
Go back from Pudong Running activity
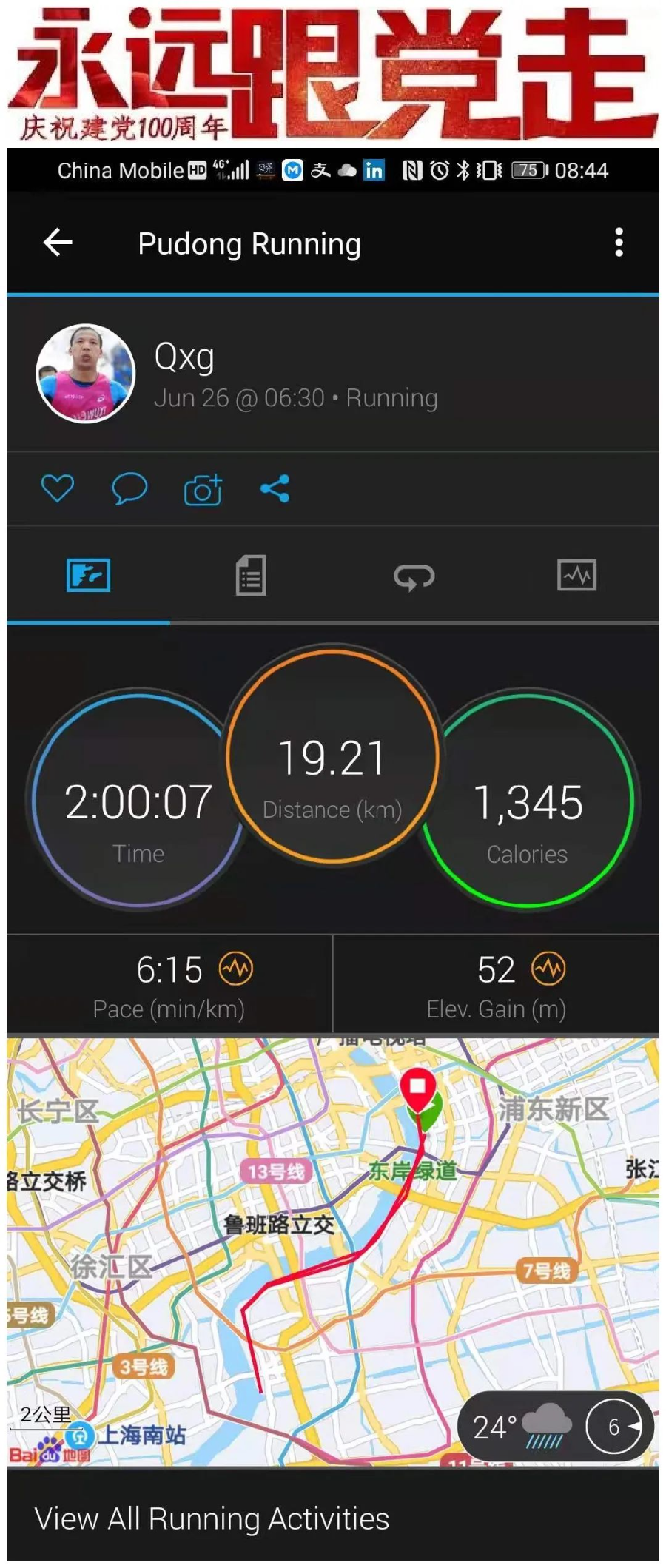58,242
